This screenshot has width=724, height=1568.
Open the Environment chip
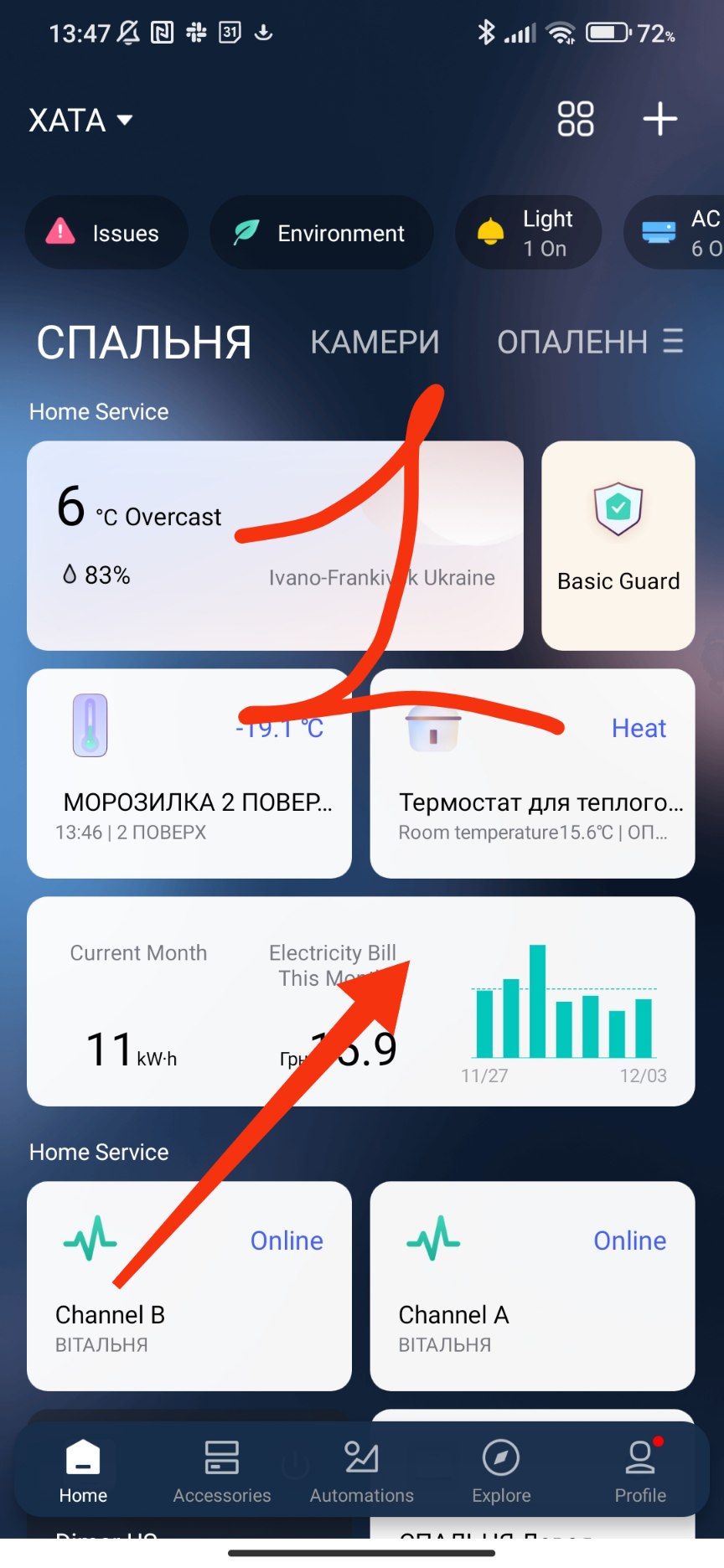tap(321, 233)
